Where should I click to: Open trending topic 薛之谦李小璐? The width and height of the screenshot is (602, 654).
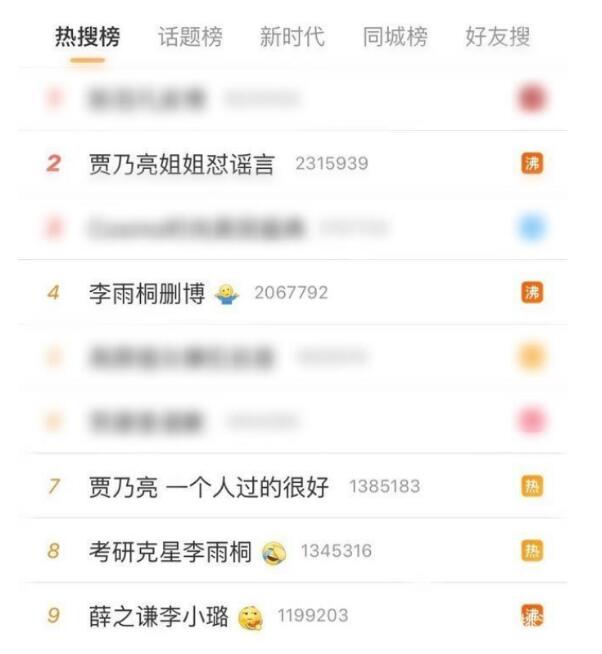159,616
